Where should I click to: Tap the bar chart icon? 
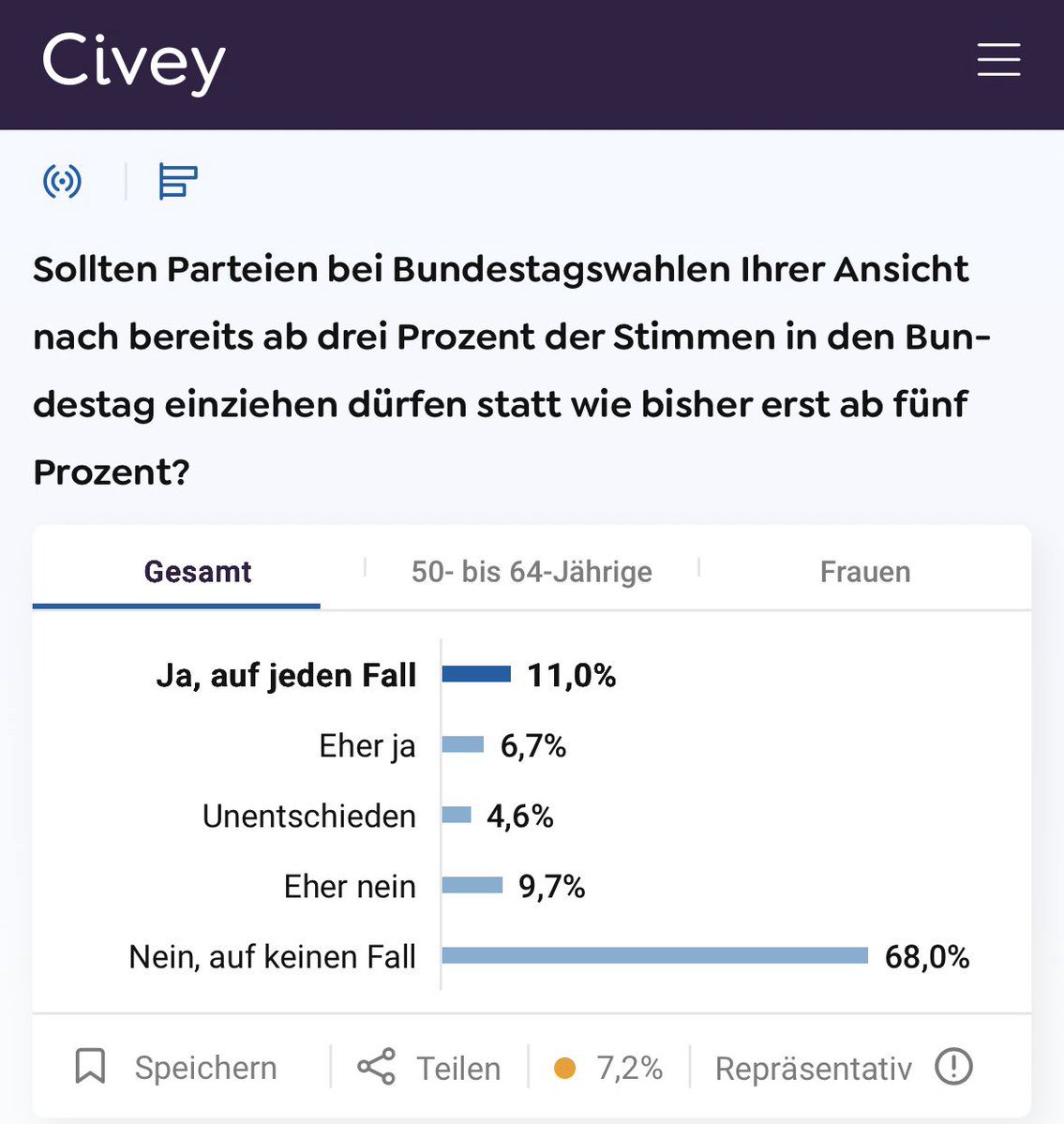(x=178, y=181)
